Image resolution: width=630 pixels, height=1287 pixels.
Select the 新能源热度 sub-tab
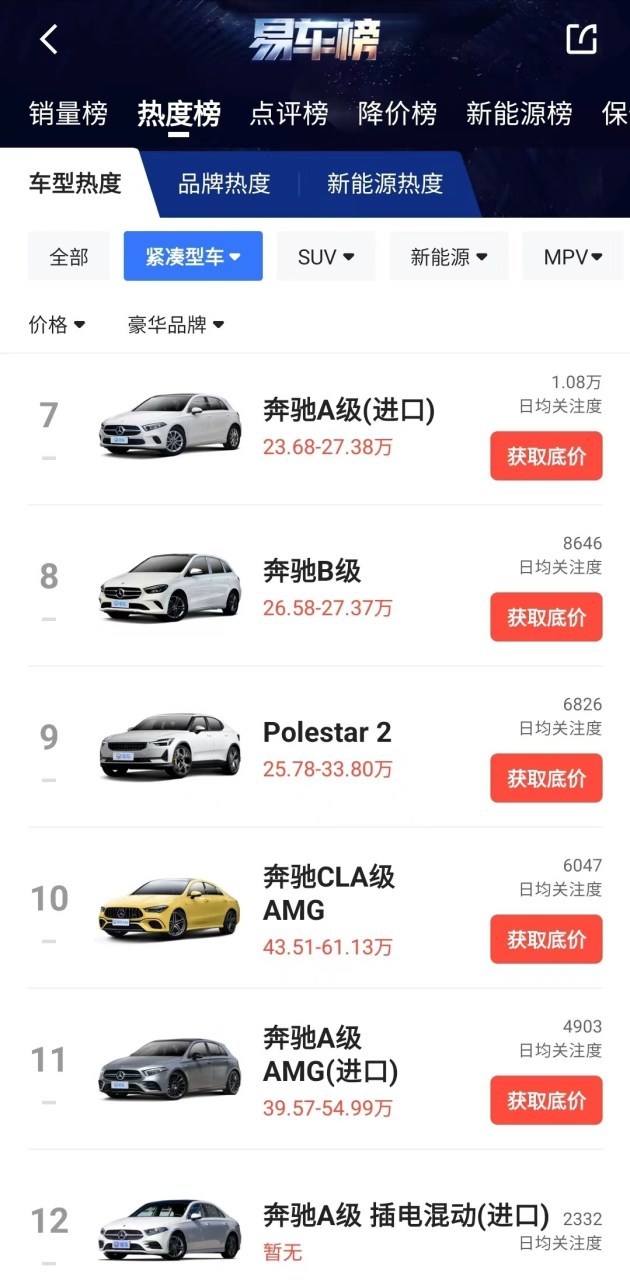385,184
